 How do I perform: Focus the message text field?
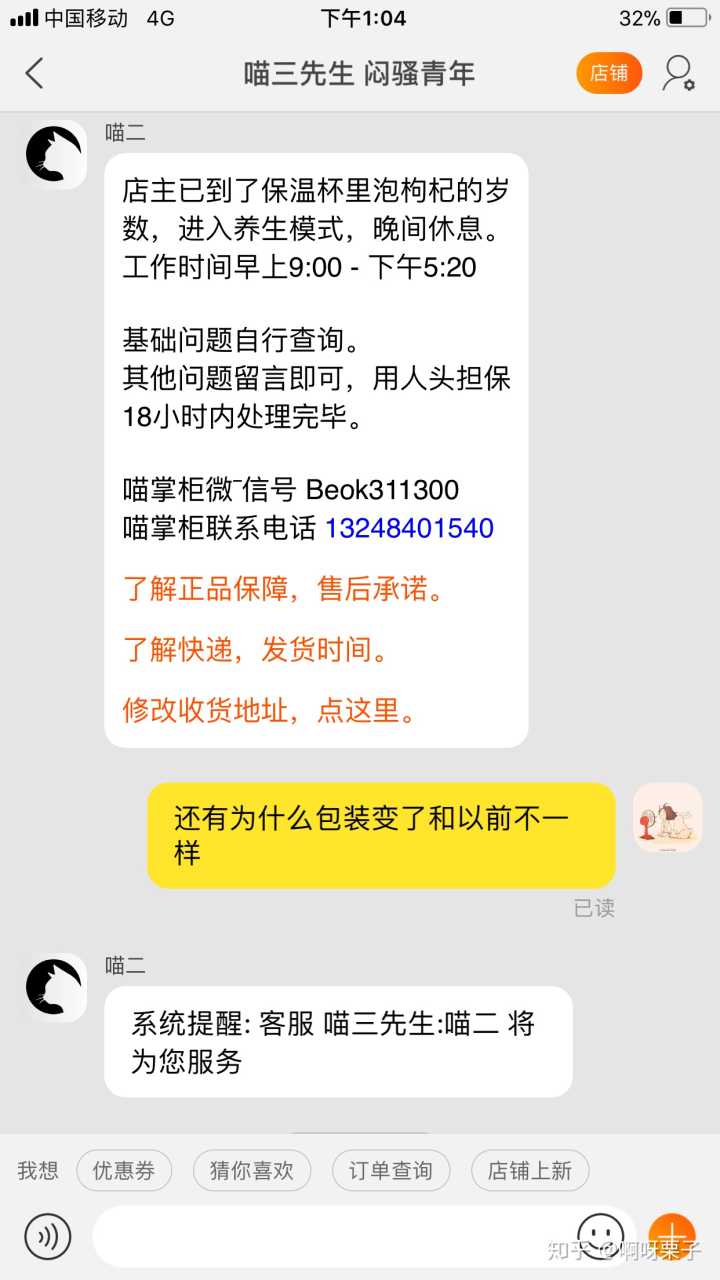330,1237
